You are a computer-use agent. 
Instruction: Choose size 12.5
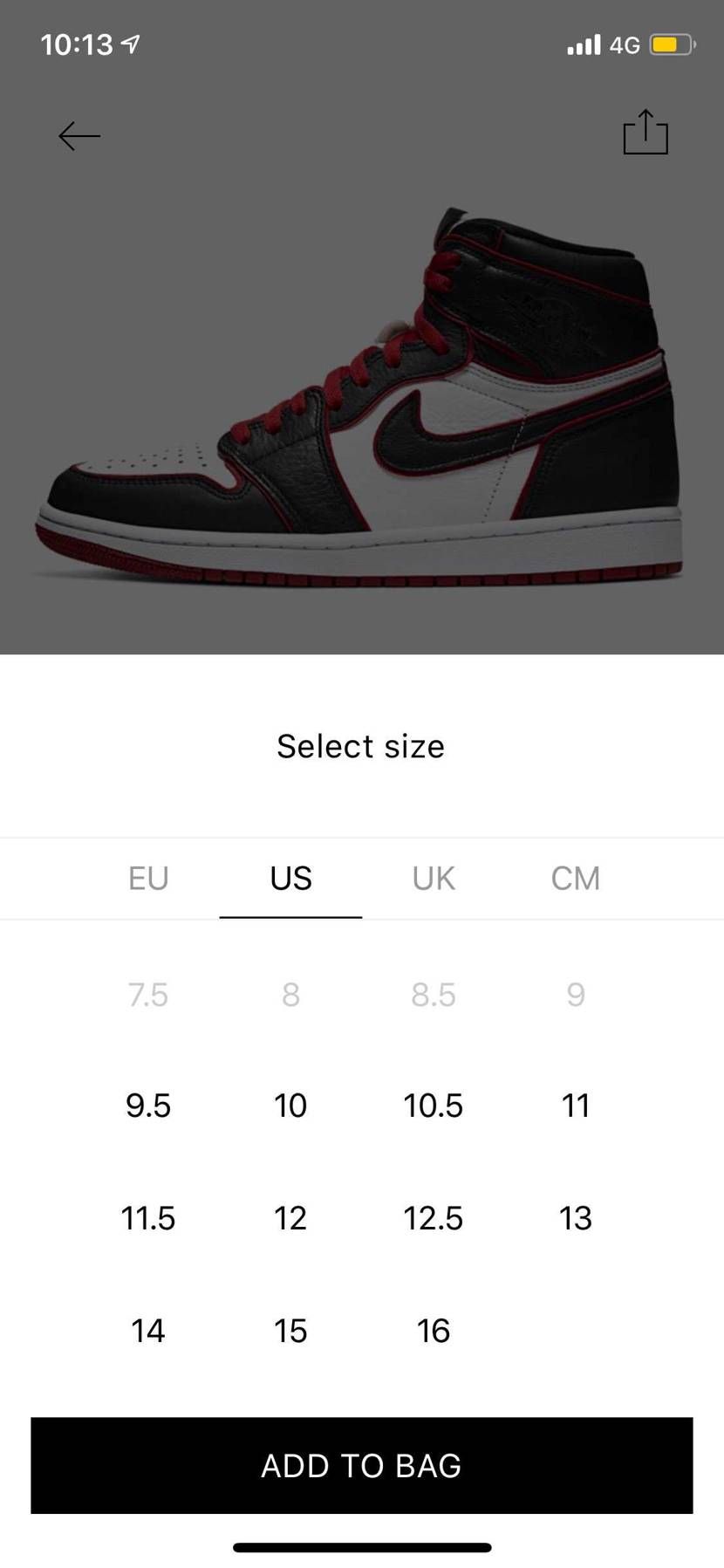434,1218
